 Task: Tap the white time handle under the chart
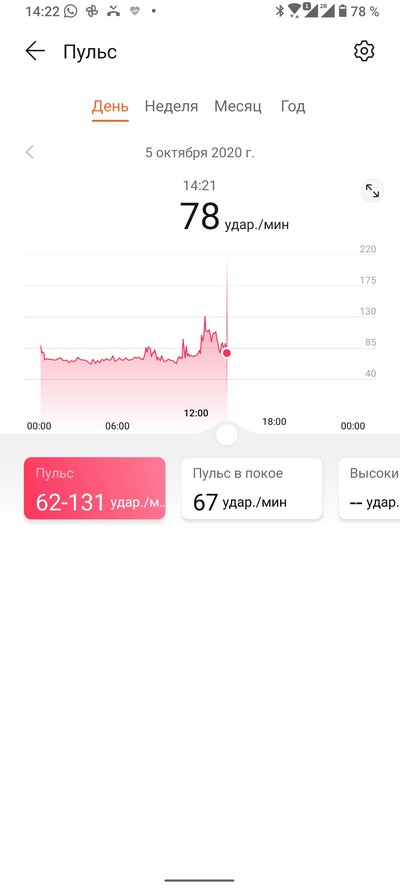coord(227,435)
